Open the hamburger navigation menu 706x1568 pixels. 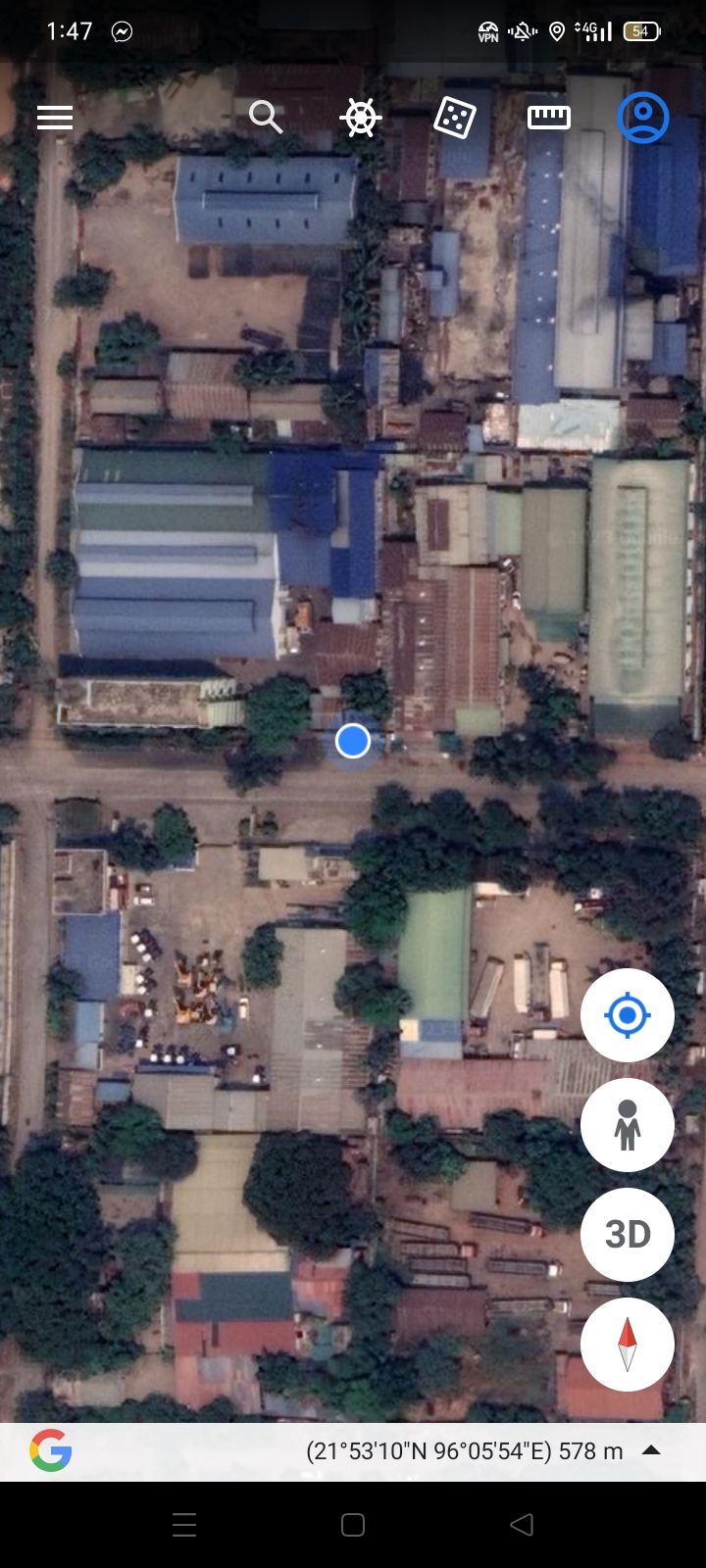[55, 118]
